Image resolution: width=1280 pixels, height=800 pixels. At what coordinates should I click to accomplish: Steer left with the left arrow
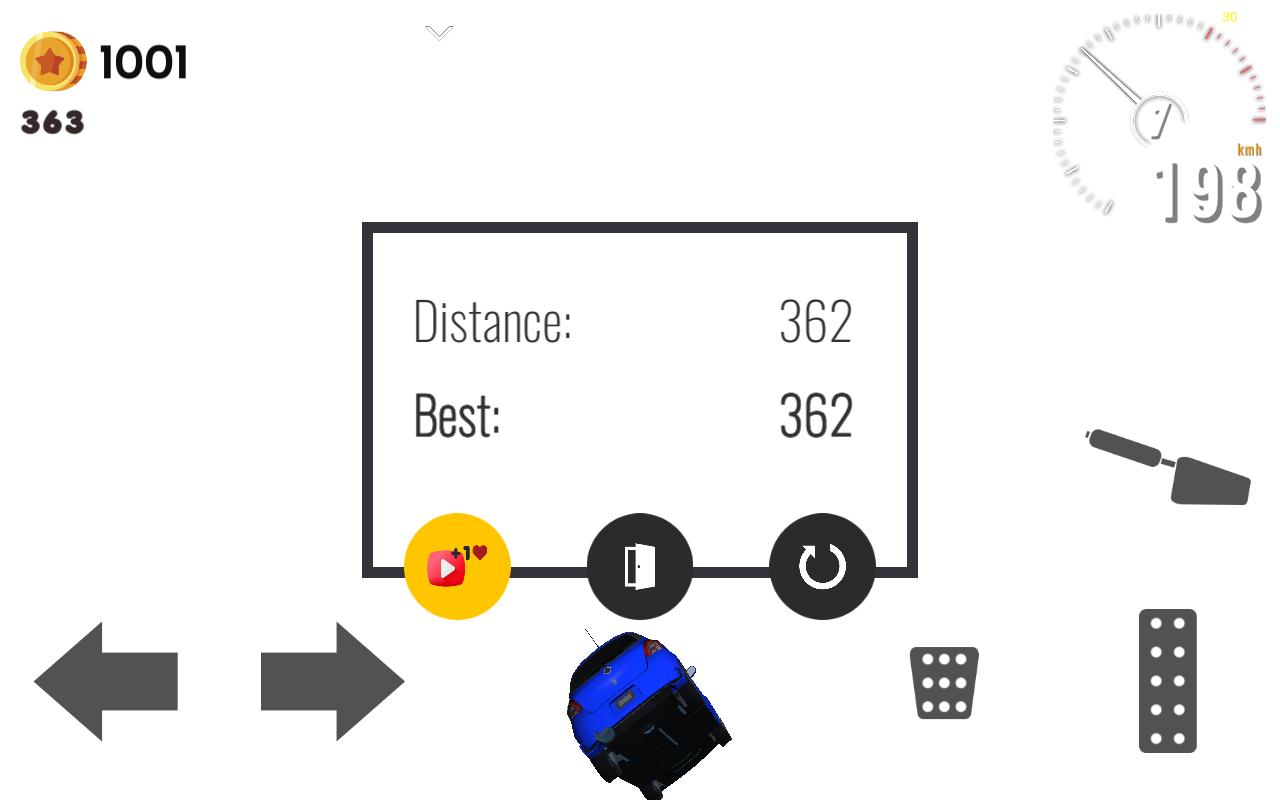click(106, 681)
